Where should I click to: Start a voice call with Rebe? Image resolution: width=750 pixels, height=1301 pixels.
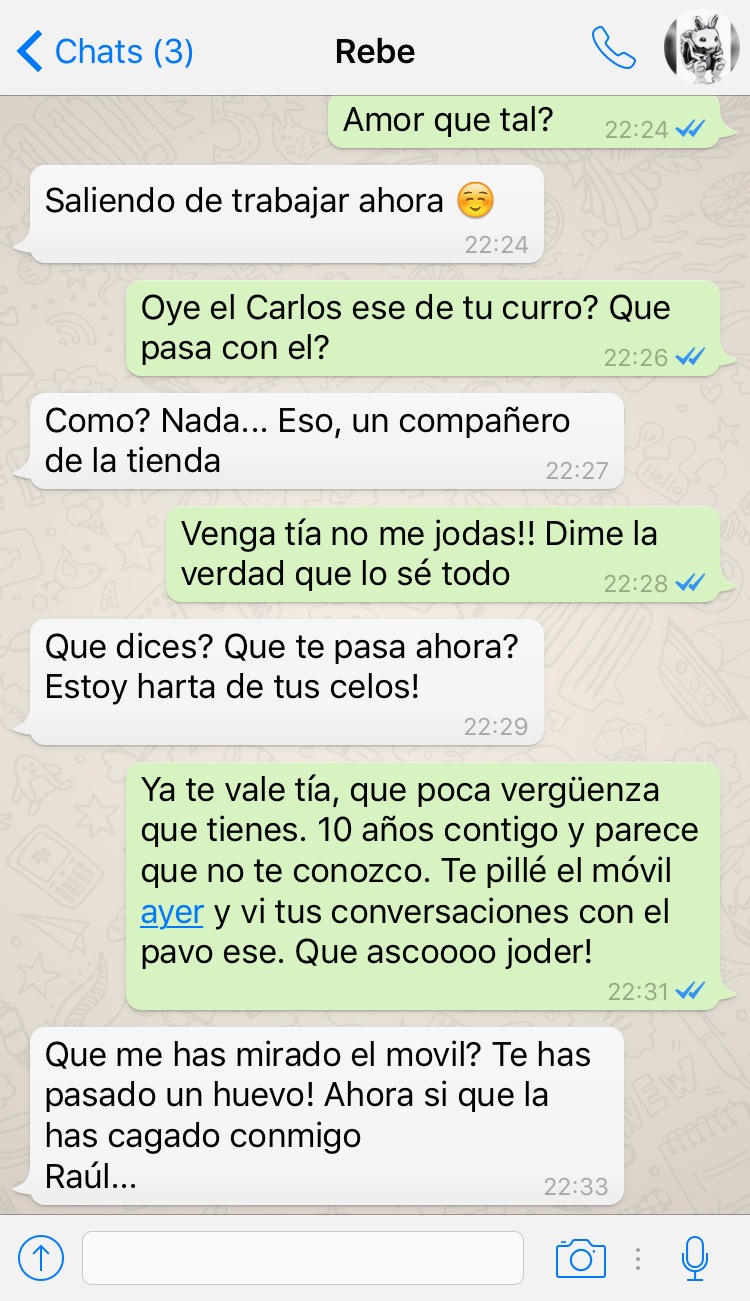point(613,48)
